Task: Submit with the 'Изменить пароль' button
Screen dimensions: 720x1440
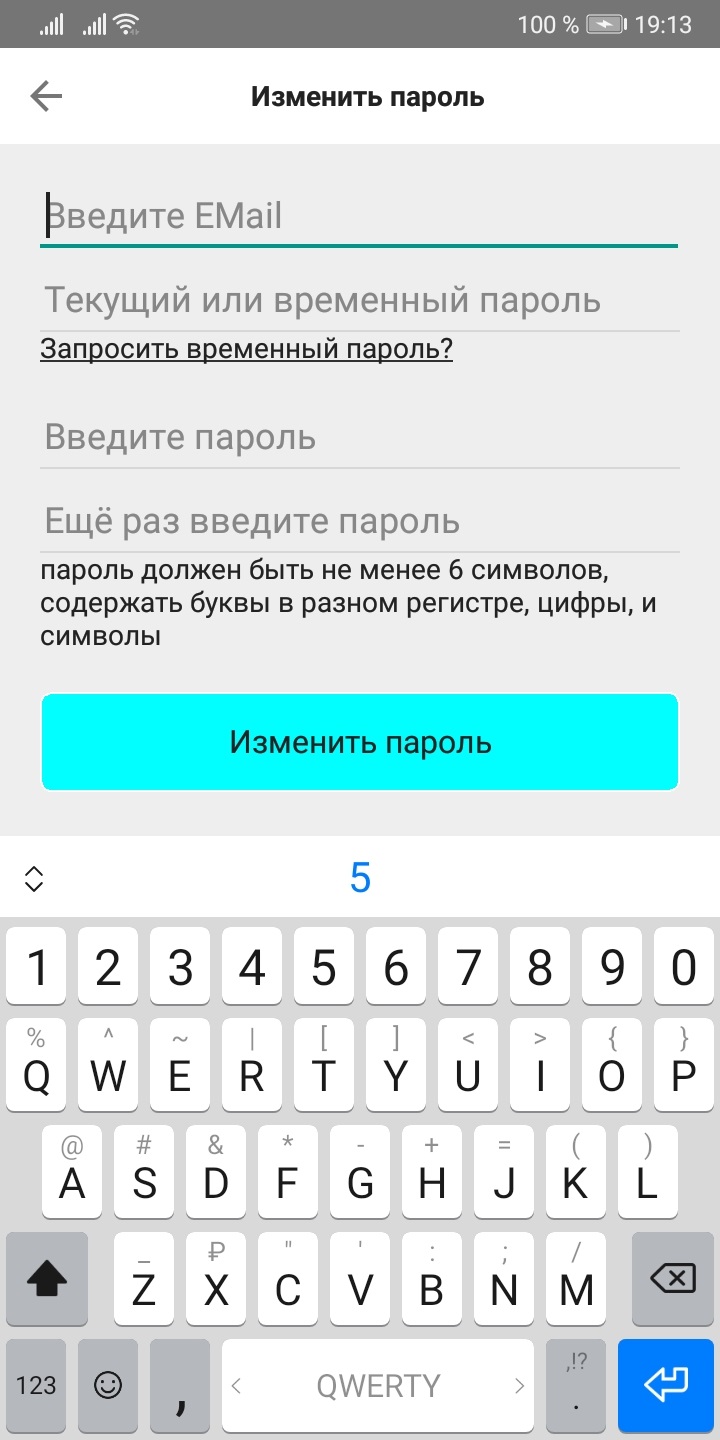Action: click(360, 742)
